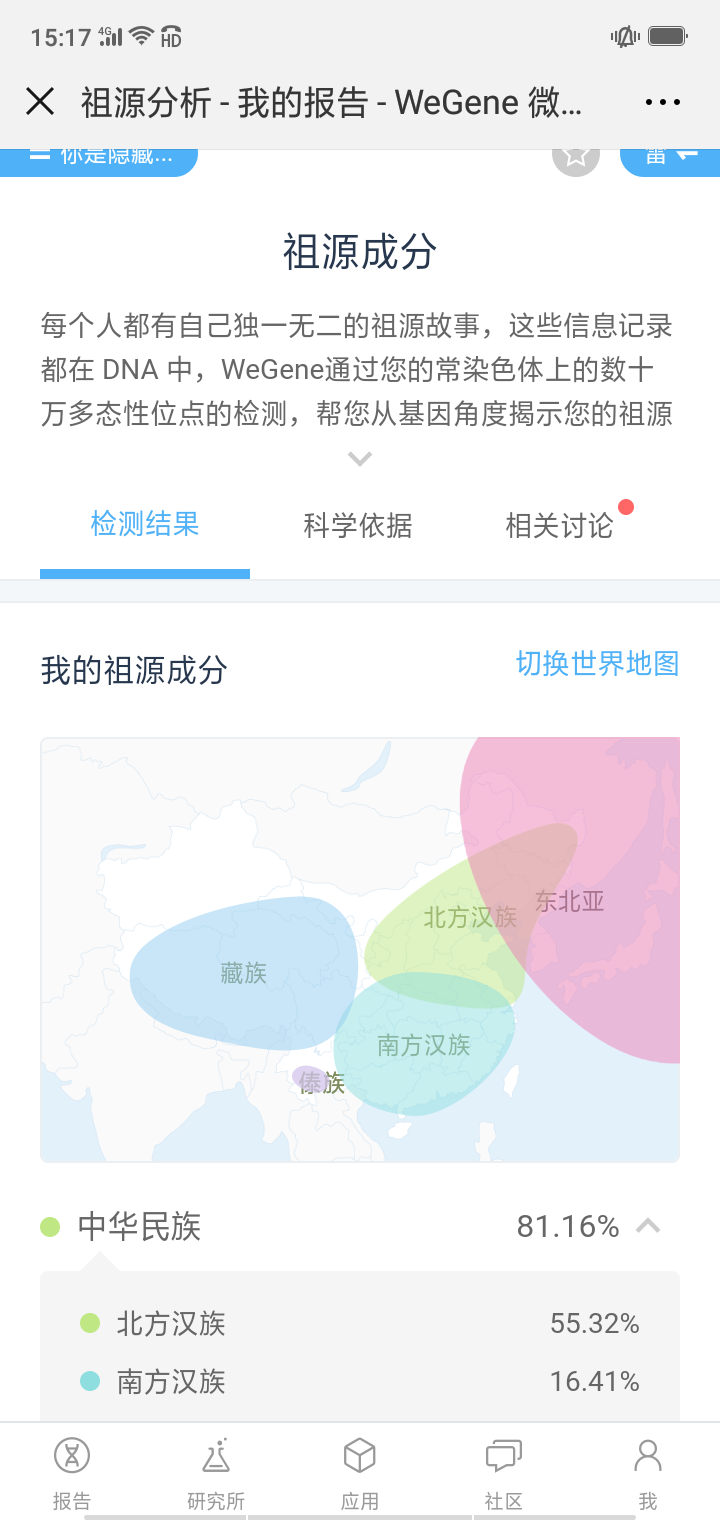Open the 报告 bottom tab
Viewport: 720px width, 1520px height.
pos(72,1474)
